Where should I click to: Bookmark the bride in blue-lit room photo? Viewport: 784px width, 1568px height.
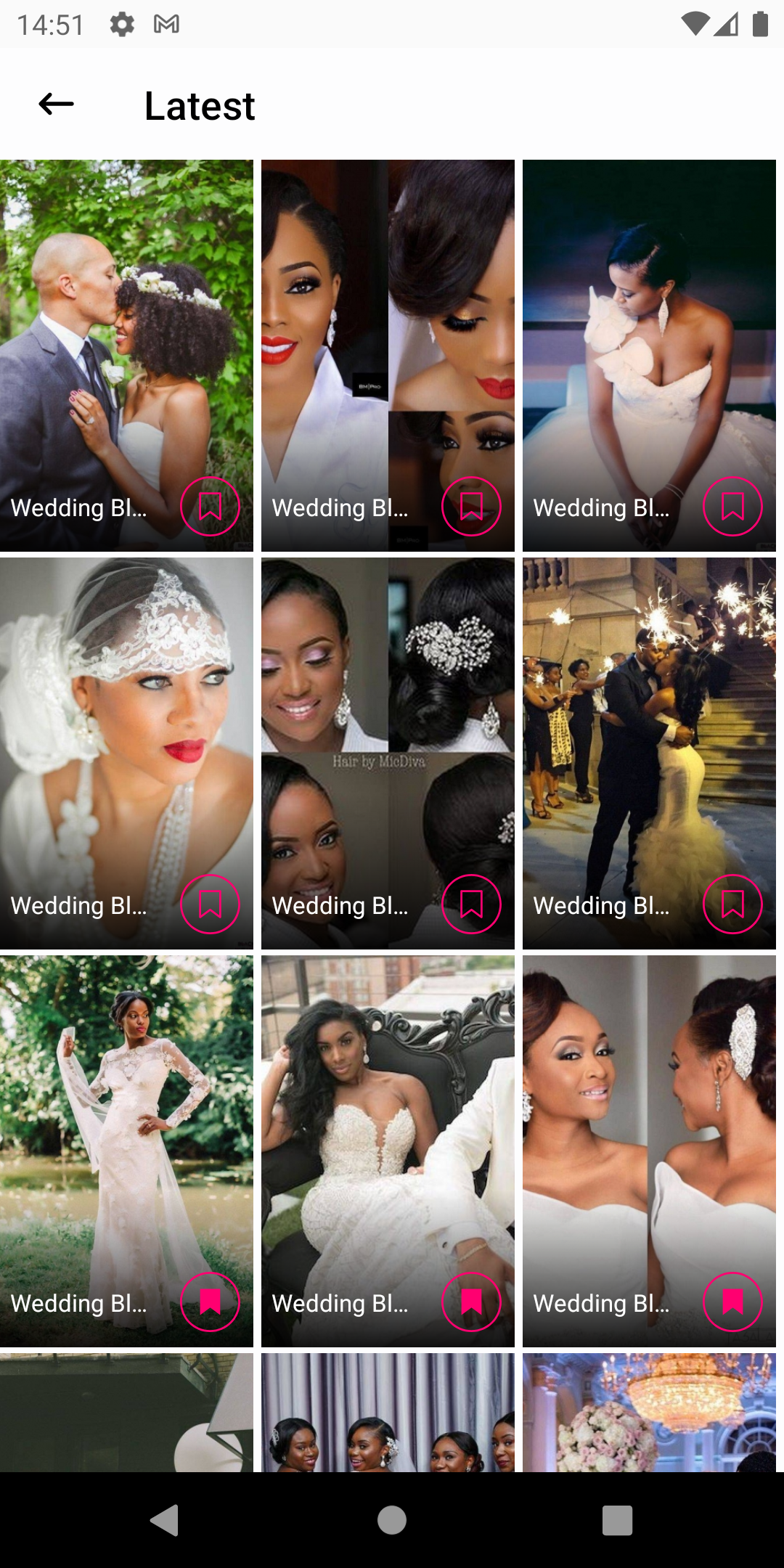point(732,506)
